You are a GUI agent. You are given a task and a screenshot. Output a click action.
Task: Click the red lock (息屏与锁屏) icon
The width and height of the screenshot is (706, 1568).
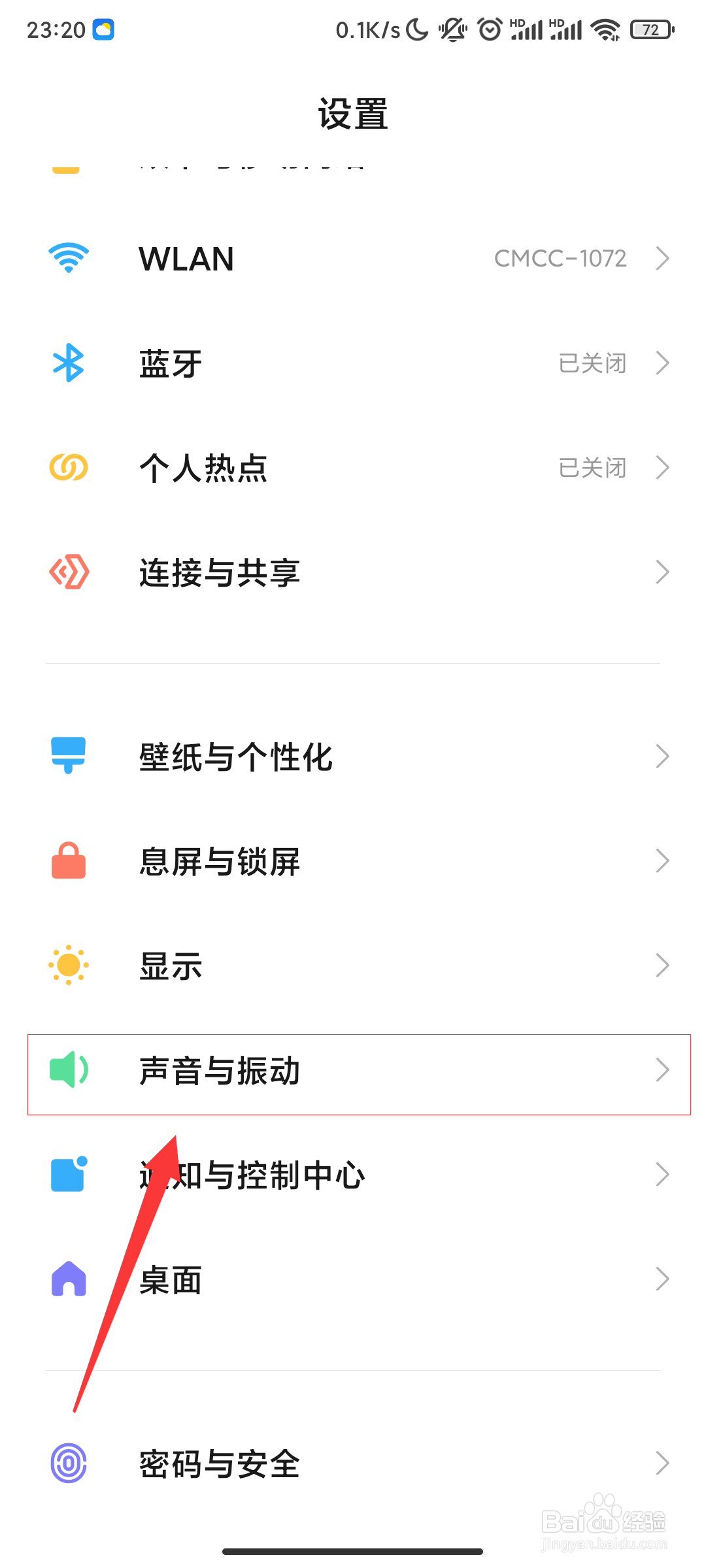pos(68,860)
